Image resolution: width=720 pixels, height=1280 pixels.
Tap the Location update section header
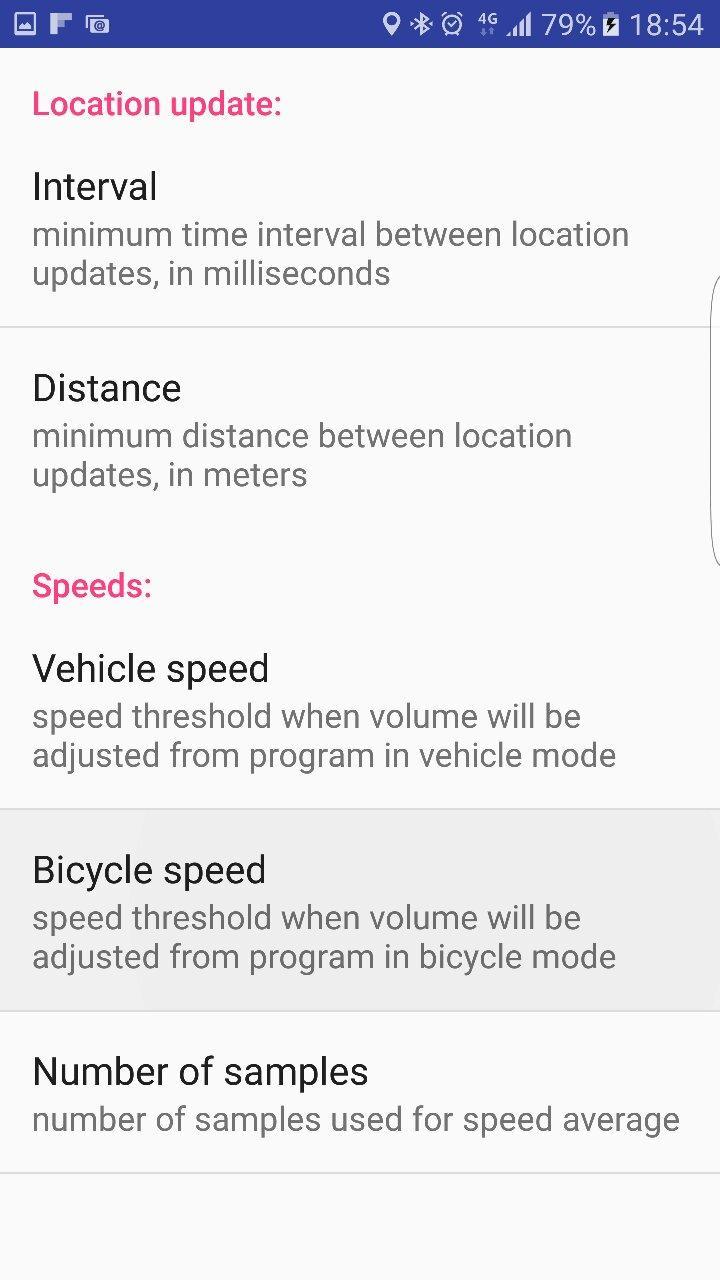click(x=157, y=104)
